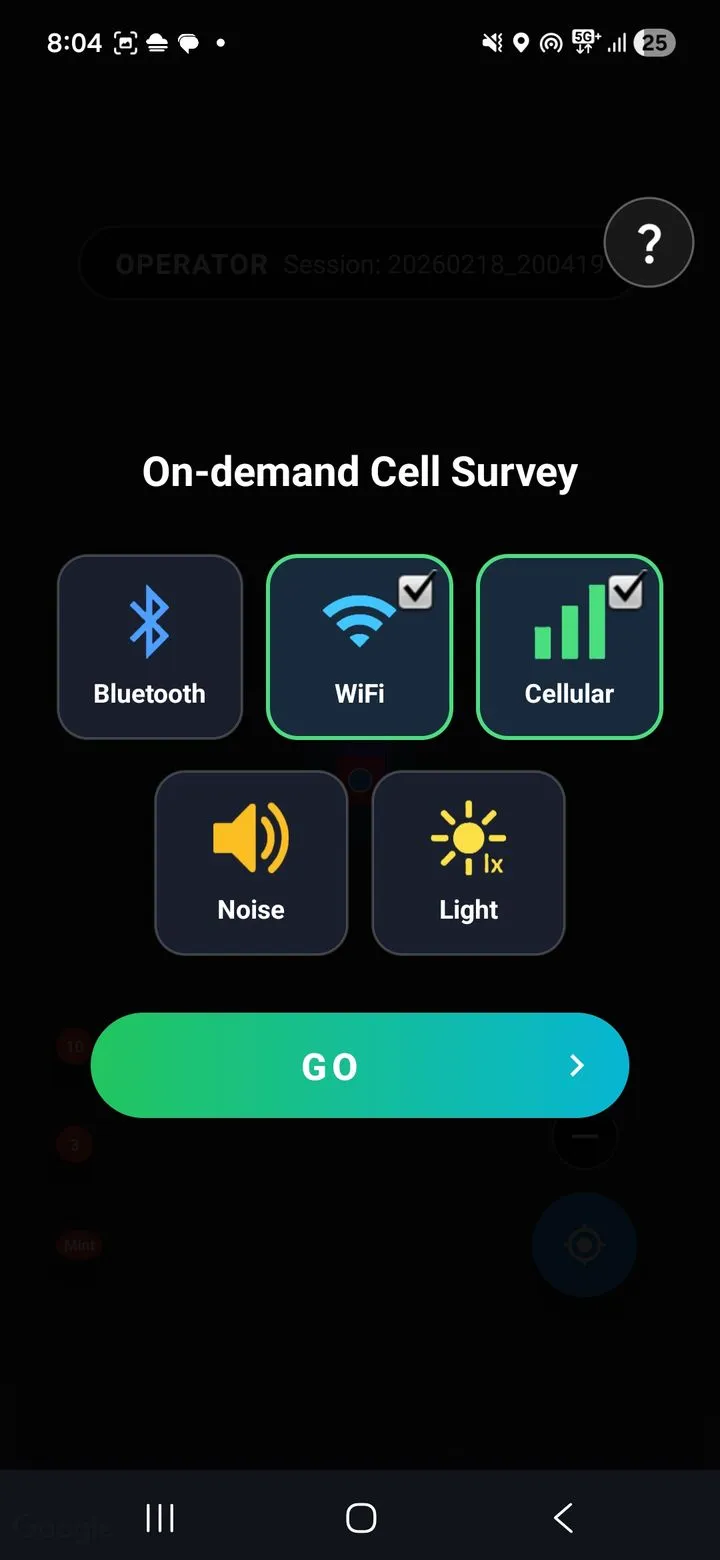This screenshot has height=1560, width=720.
Task: Open the OPERATOR session field
Action: (350, 263)
